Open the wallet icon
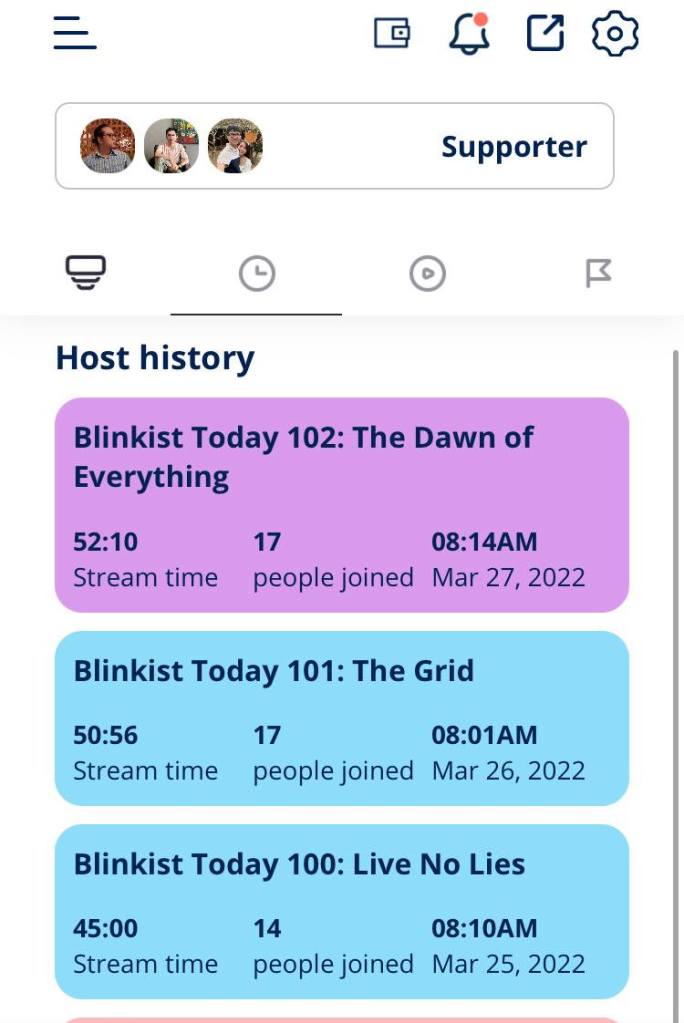The width and height of the screenshot is (684, 1023). pyautogui.click(x=392, y=34)
